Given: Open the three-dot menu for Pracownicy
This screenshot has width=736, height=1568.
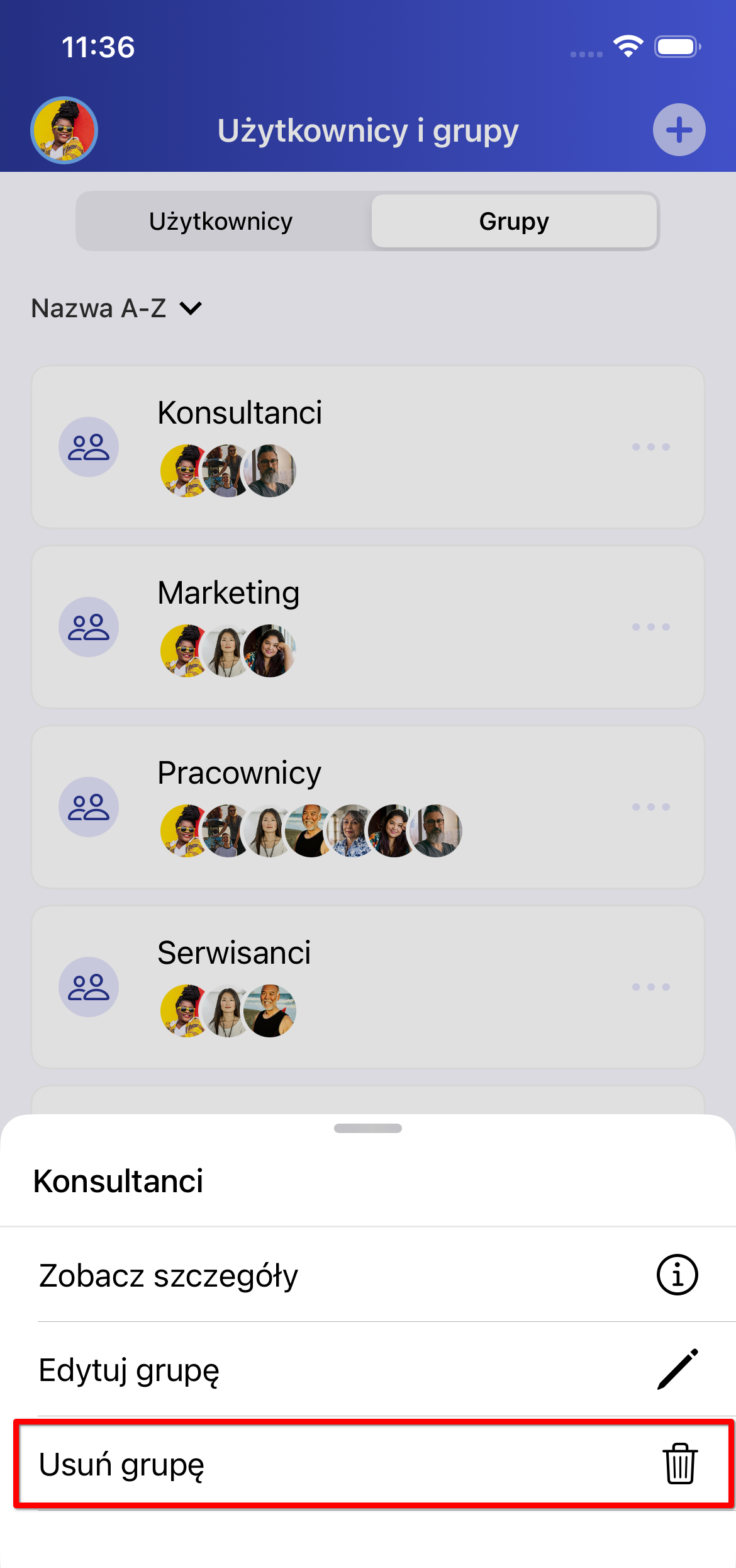Looking at the screenshot, I should 650,807.
